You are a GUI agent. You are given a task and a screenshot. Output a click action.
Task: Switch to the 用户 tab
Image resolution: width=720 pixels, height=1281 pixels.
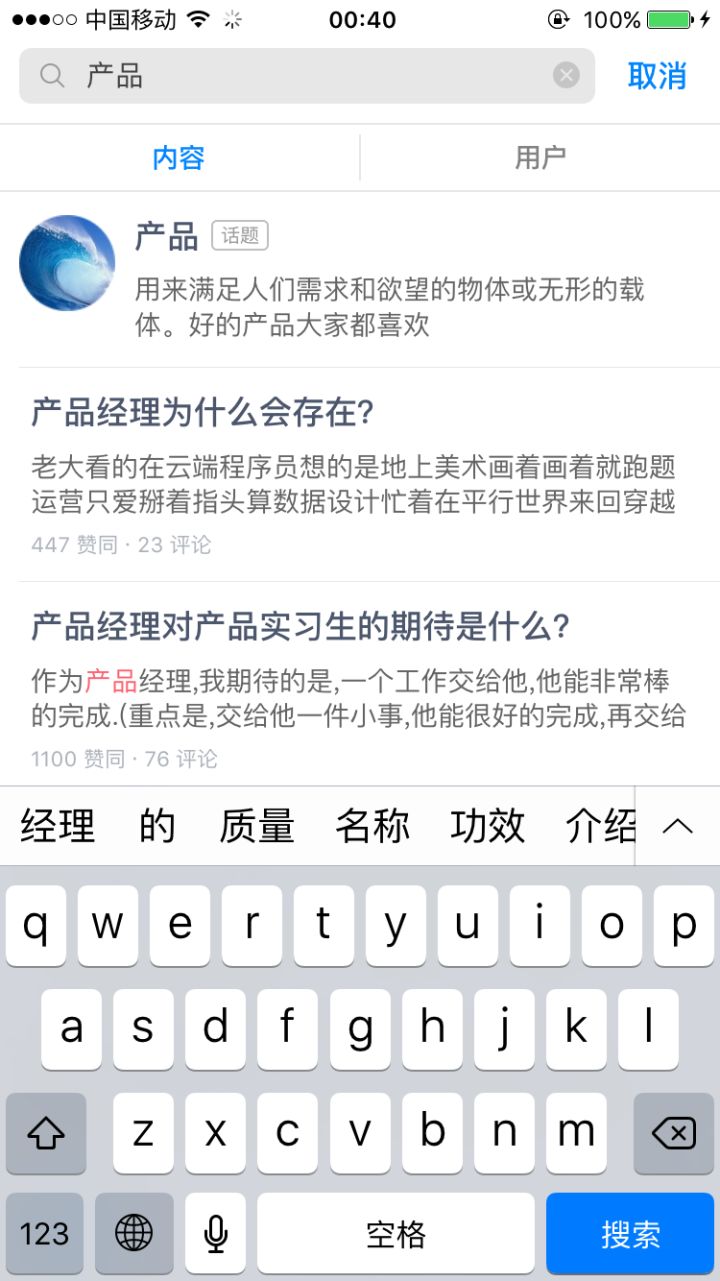(540, 157)
